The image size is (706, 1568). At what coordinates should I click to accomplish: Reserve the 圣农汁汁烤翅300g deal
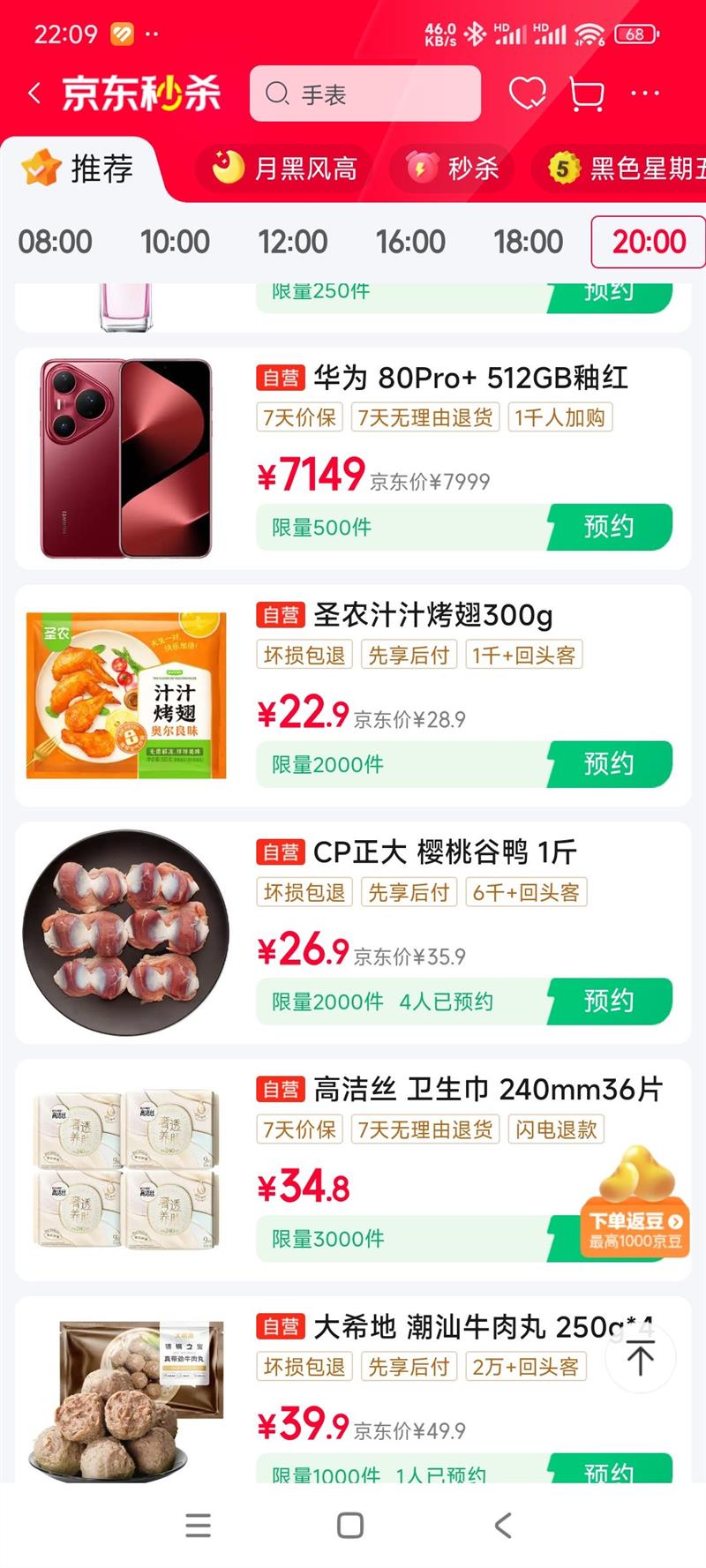609,764
